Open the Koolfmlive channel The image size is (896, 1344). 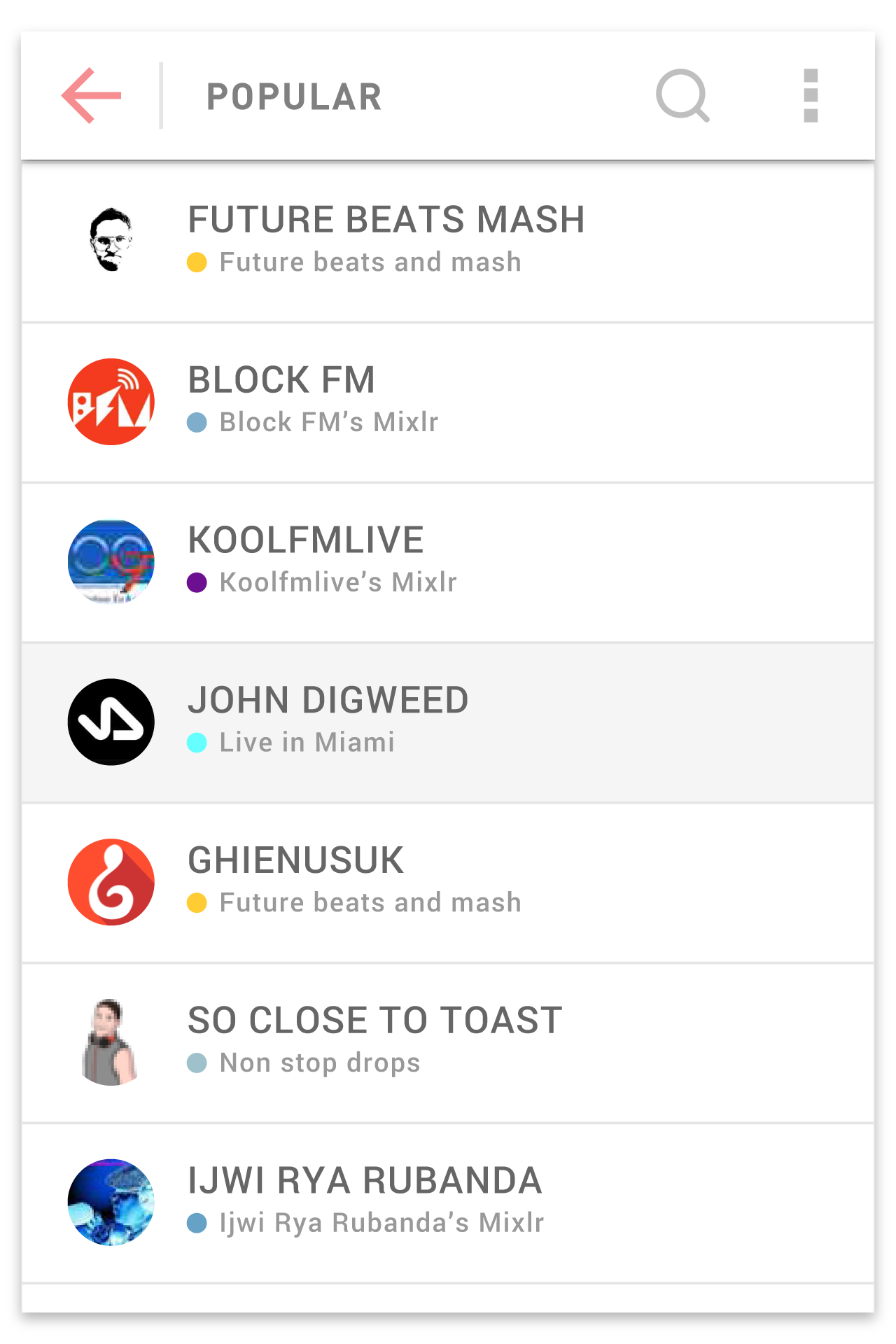tap(448, 562)
